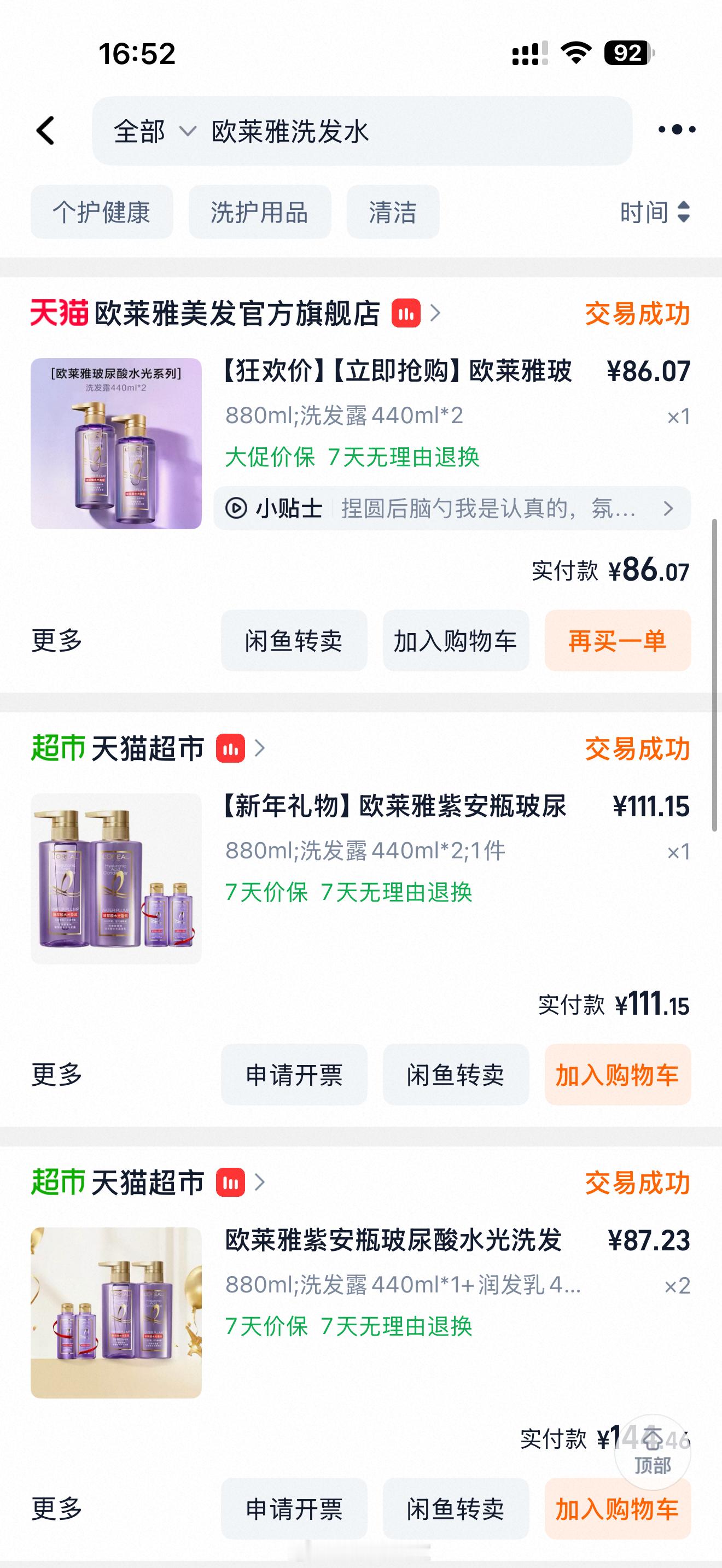Request an invoice for the ¥111.15 order
Screen dimensions: 722x1568
pyautogui.click(x=294, y=1074)
